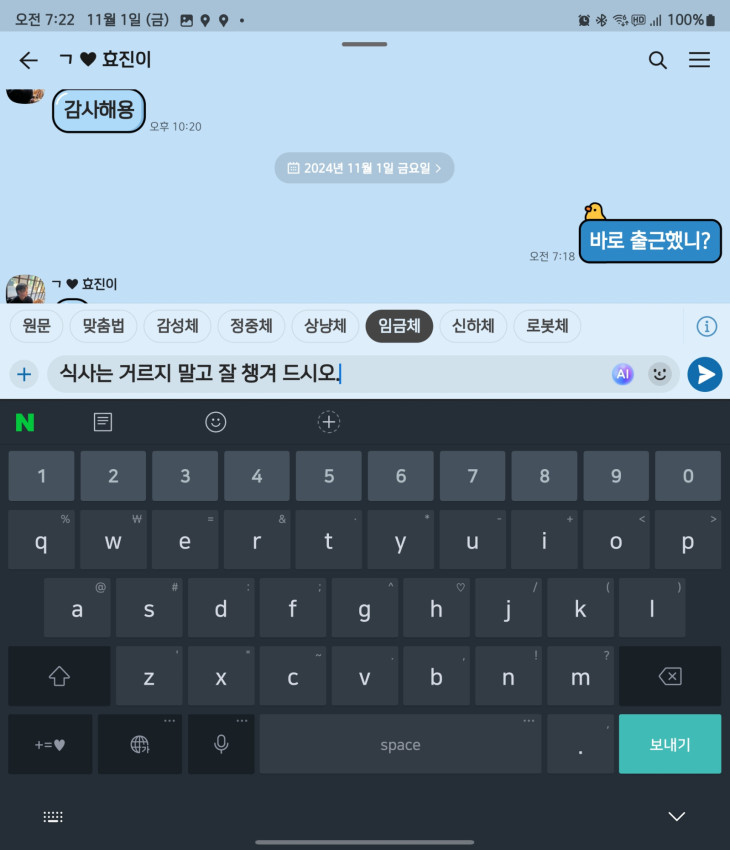Open the emoticon picker in message field

pyautogui.click(x=659, y=374)
